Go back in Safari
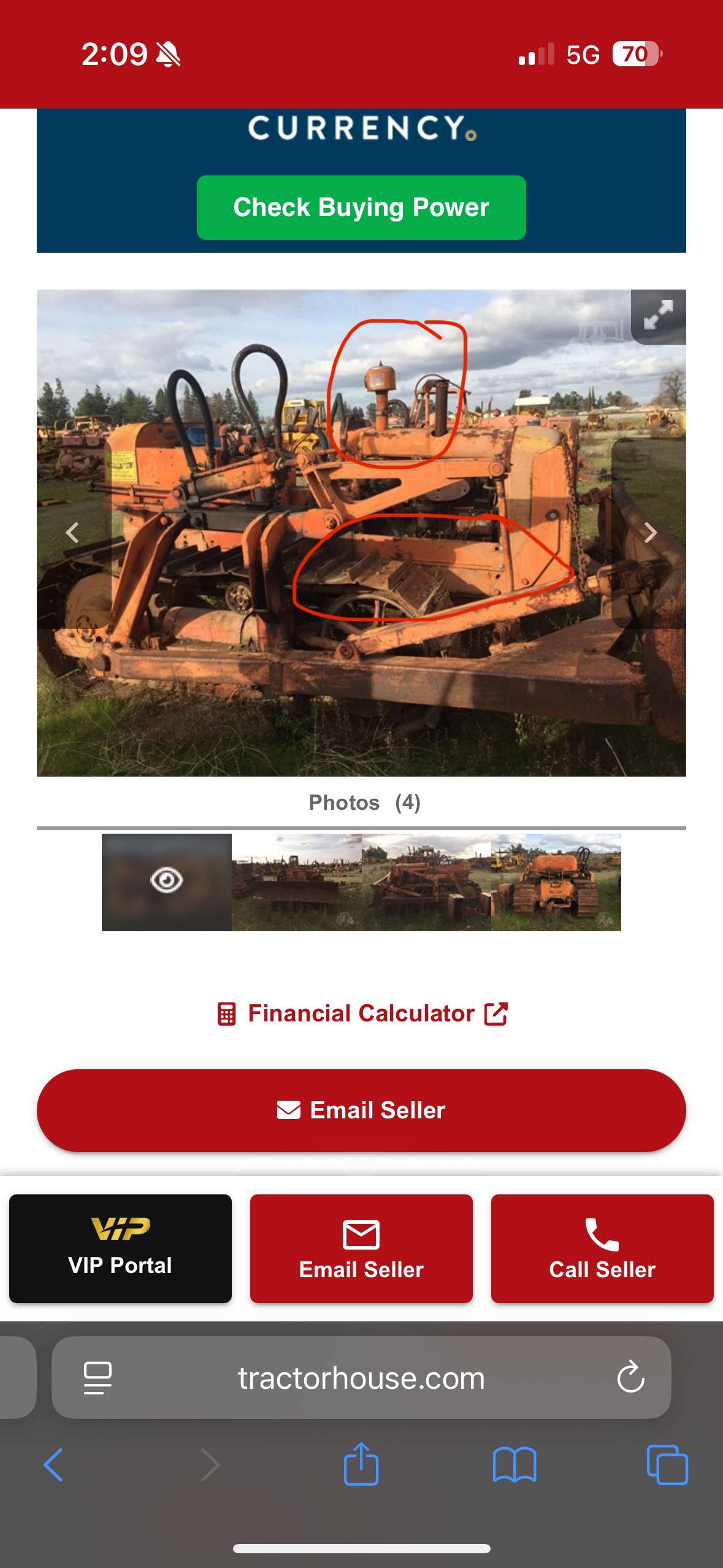 pyautogui.click(x=53, y=1465)
